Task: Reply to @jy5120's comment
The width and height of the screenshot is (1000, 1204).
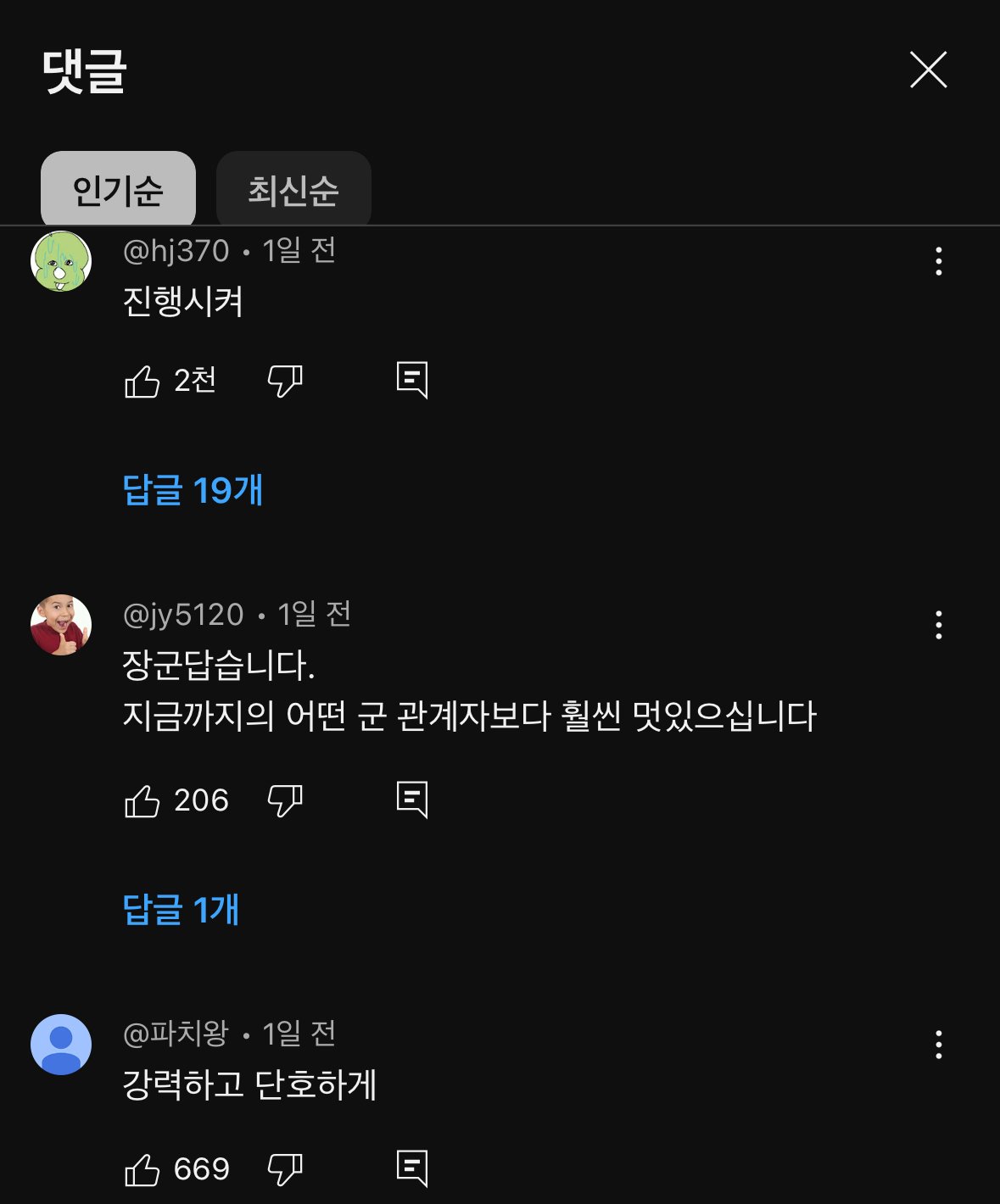Action: (412, 800)
